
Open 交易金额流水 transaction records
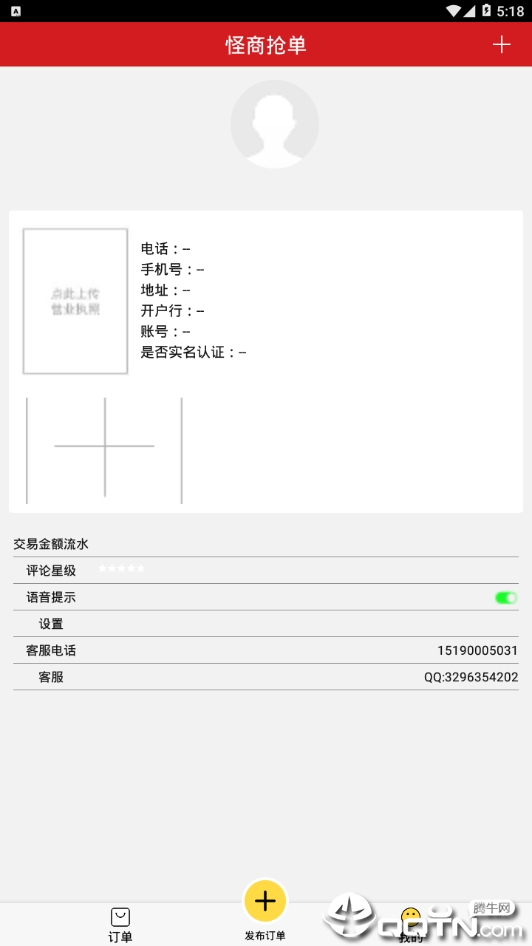tap(265, 544)
